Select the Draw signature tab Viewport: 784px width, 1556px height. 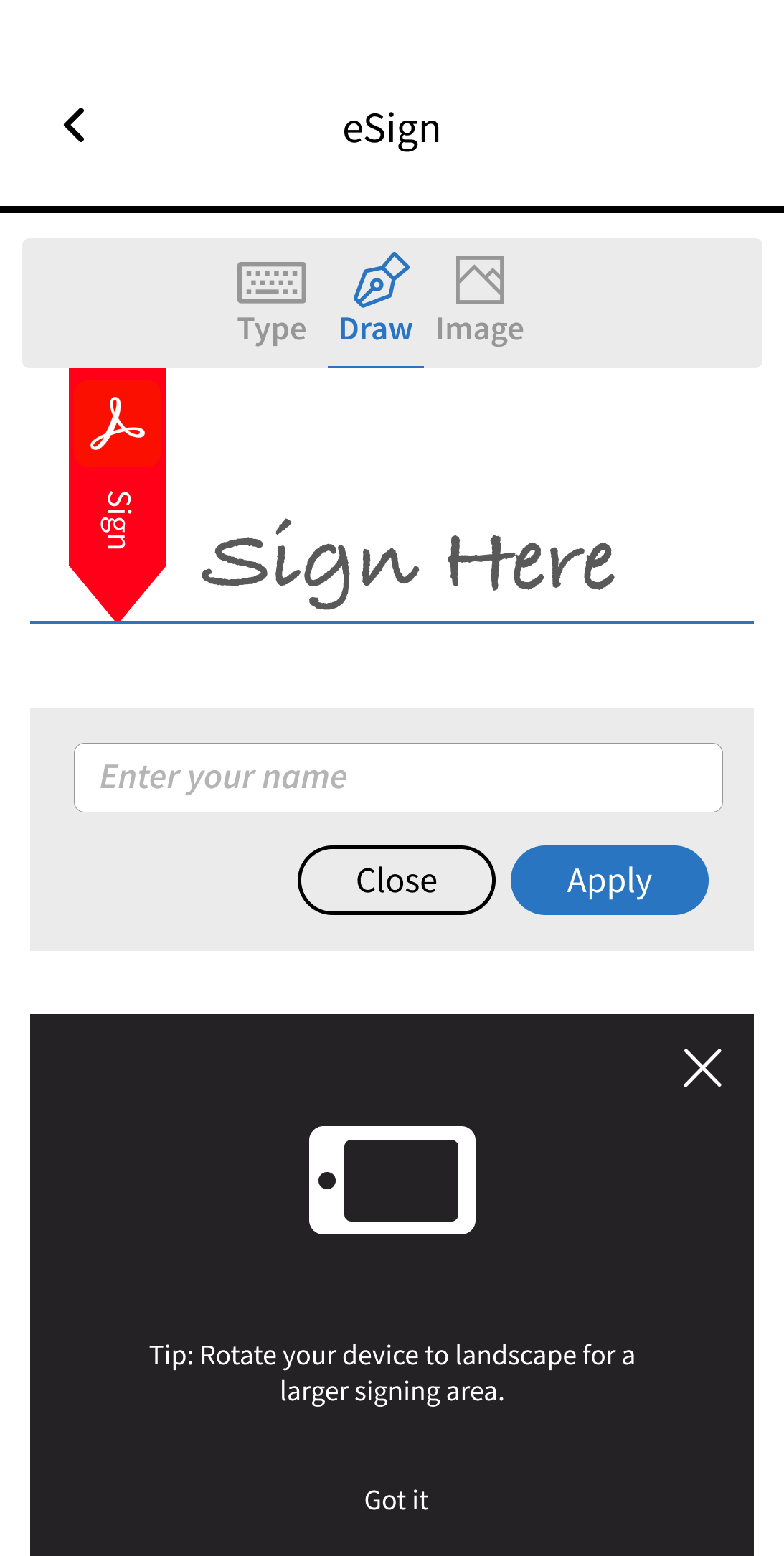375,301
